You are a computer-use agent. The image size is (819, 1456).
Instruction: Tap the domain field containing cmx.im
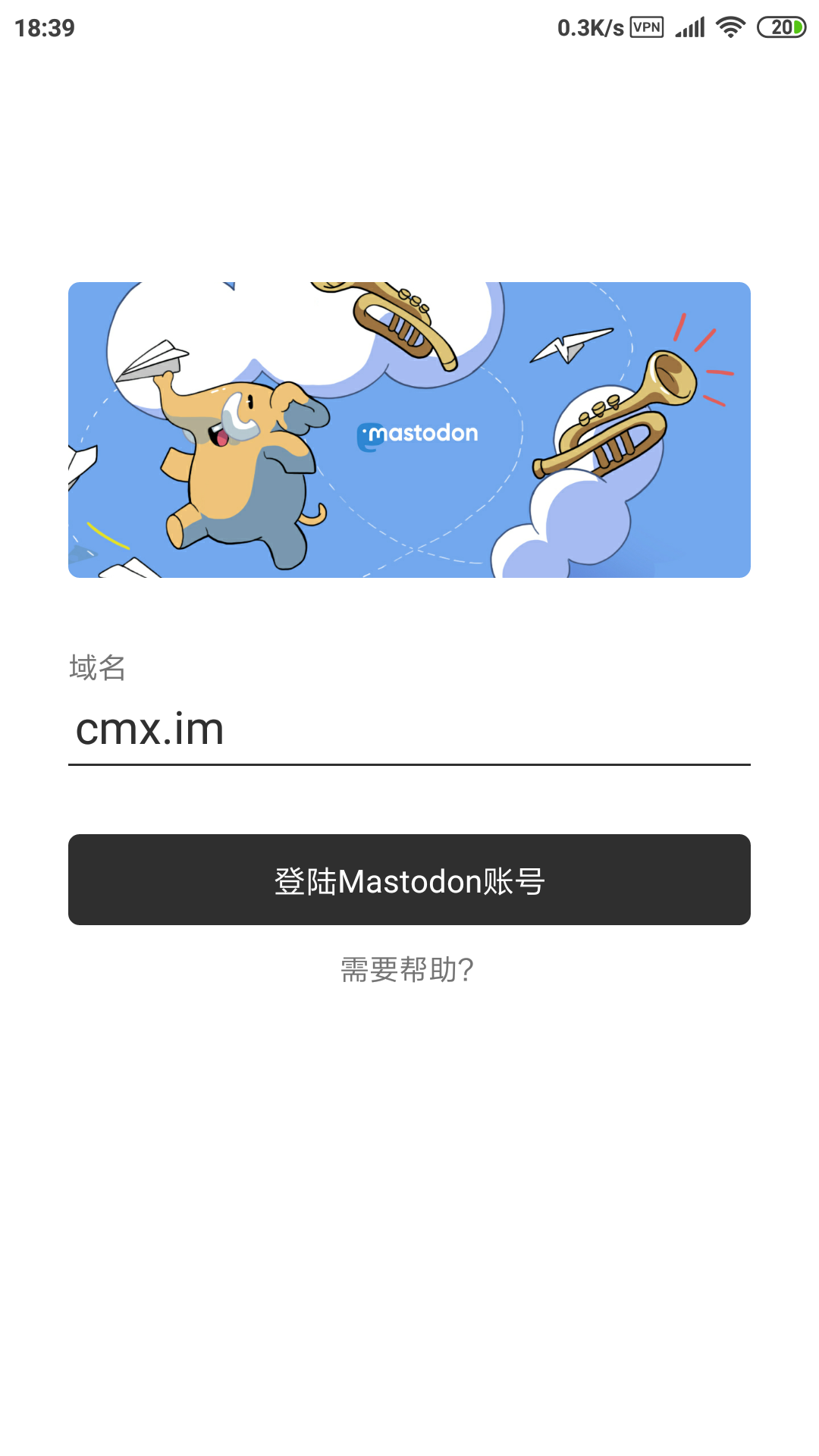coord(409,729)
